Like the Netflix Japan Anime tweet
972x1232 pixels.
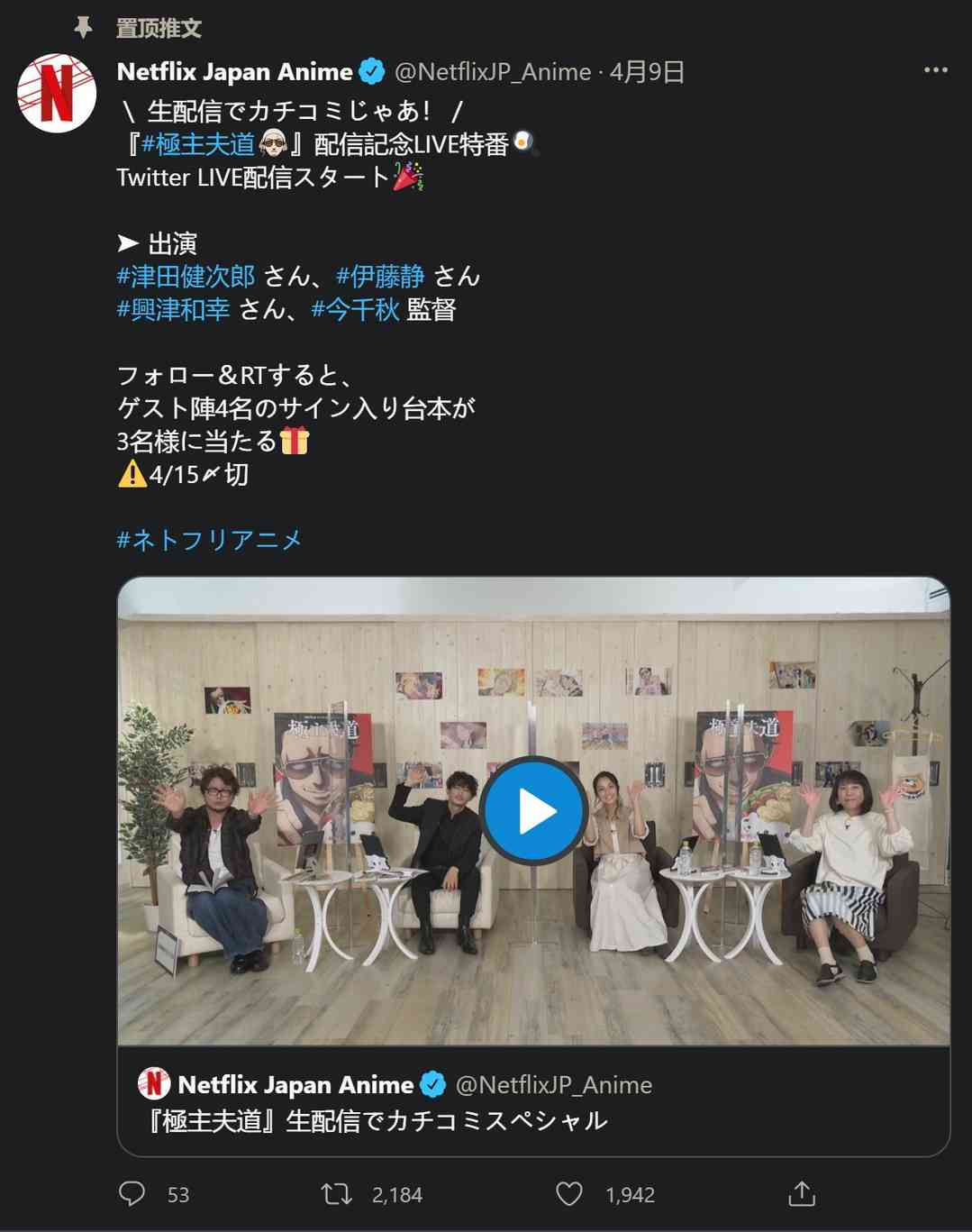[569, 1194]
